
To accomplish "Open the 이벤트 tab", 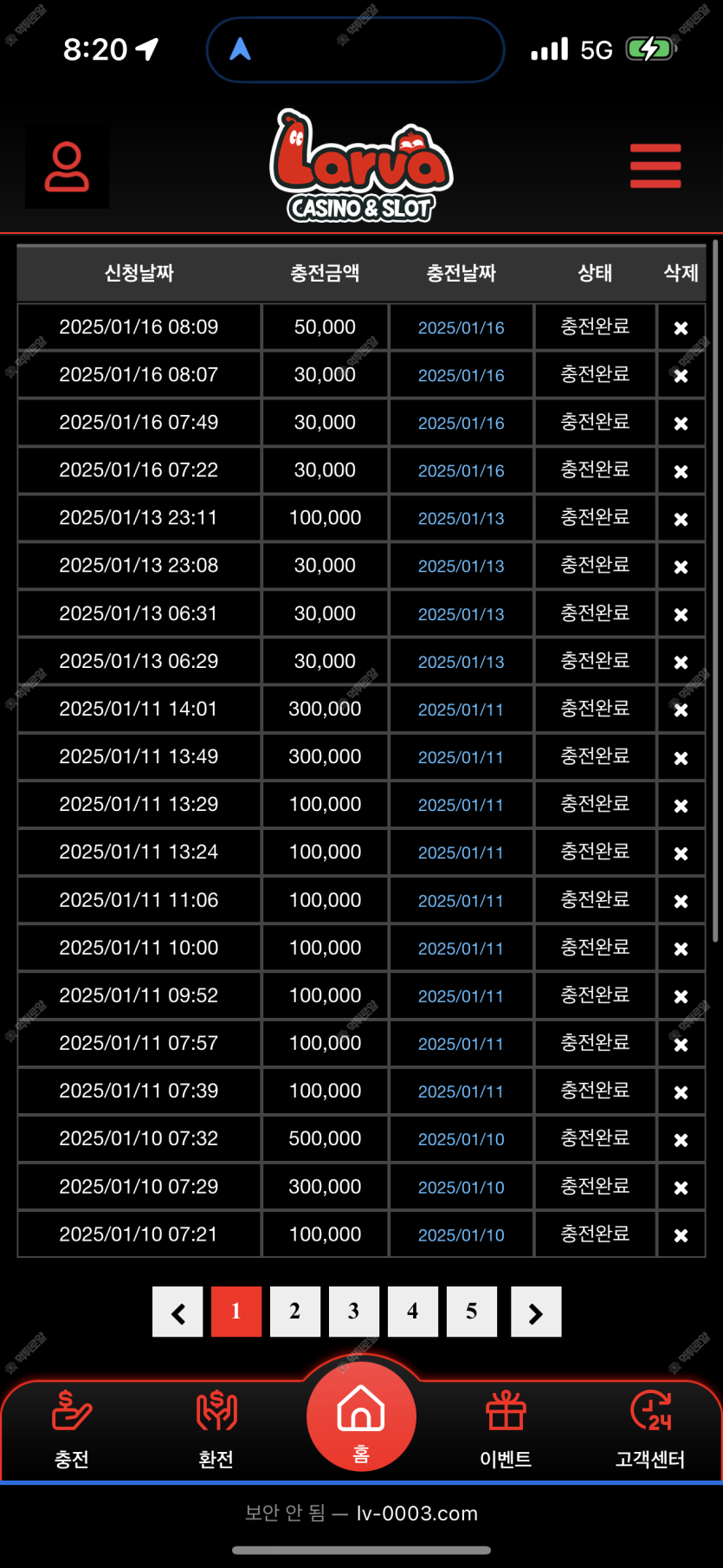I will [x=506, y=1429].
